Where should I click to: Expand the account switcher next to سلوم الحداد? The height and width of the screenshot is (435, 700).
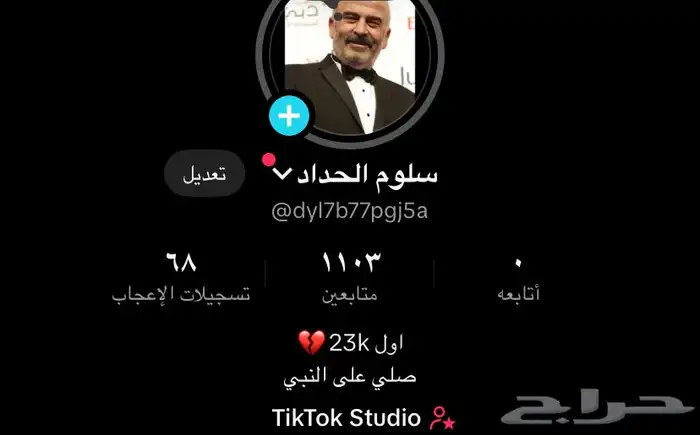pyautogui.click(x=282, y=175)
